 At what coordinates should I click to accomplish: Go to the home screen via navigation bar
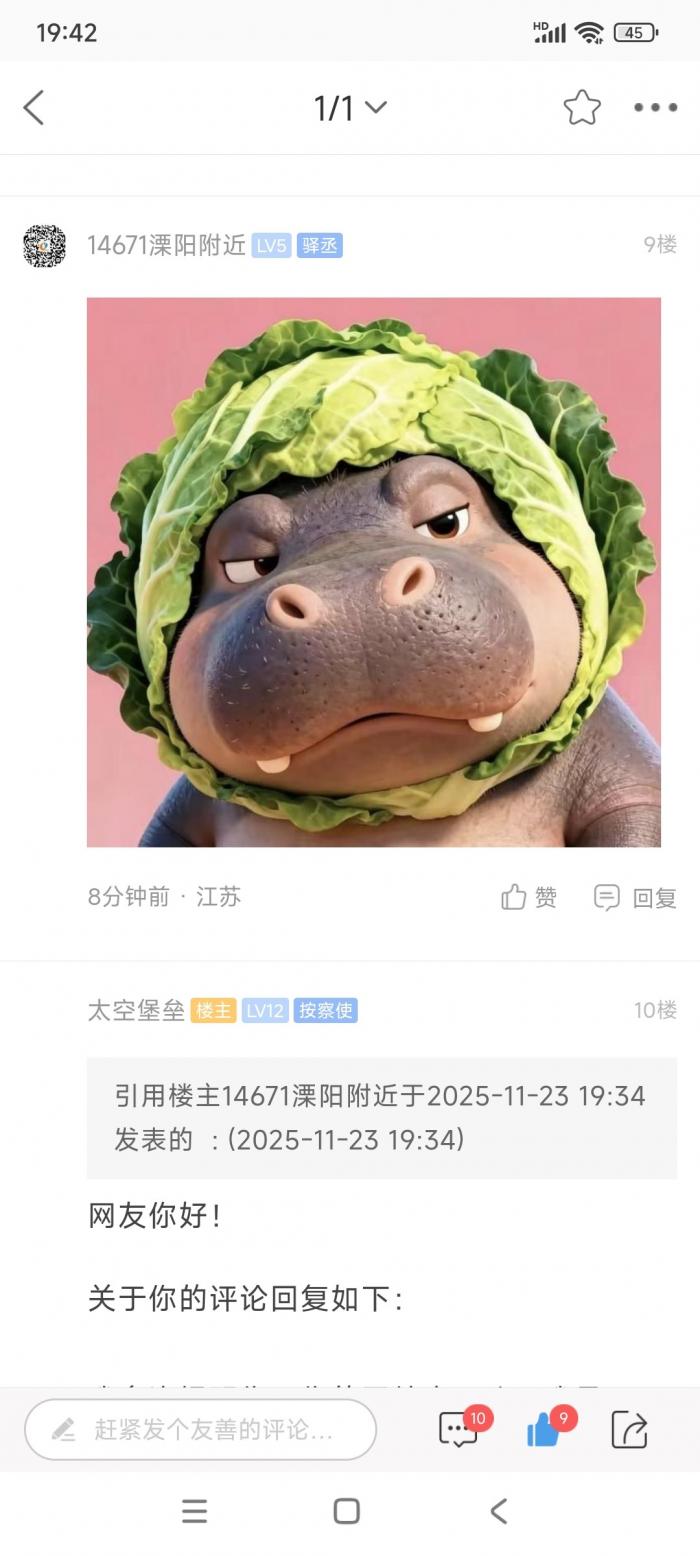(x=346, y=1511)
